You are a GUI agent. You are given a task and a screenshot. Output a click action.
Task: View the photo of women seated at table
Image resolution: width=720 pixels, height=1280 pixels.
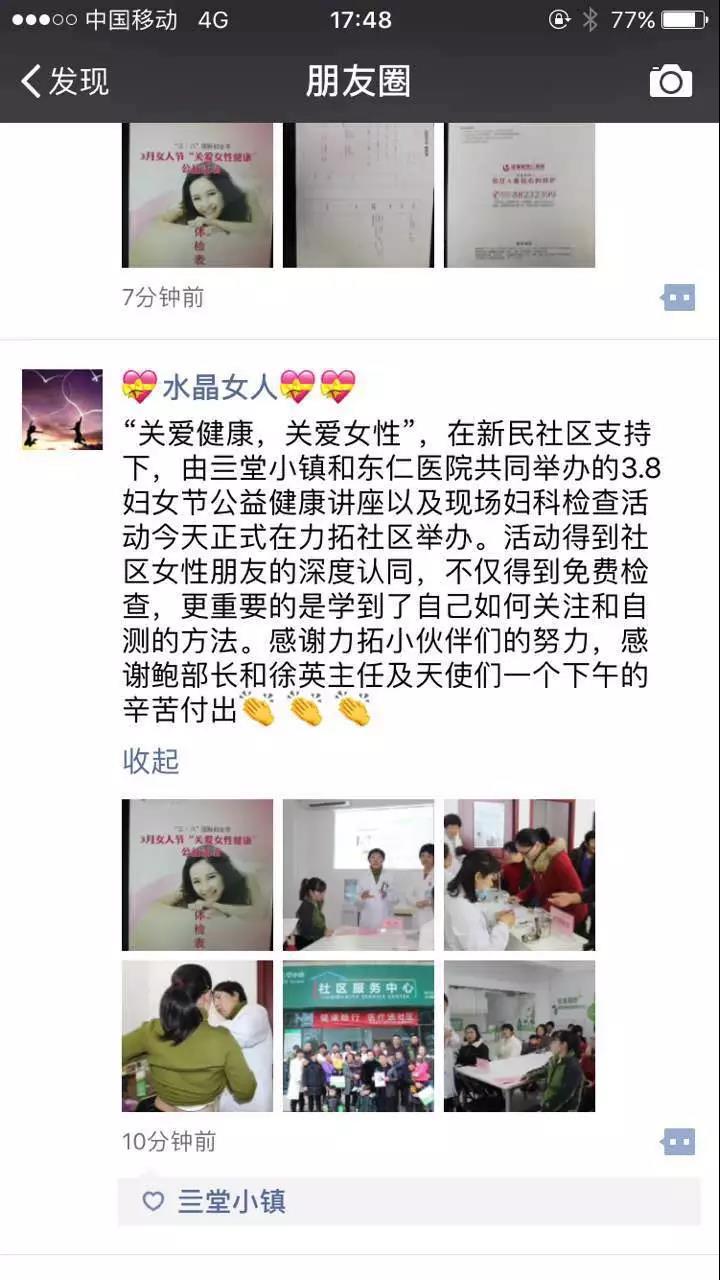[x=519, y=1036]
